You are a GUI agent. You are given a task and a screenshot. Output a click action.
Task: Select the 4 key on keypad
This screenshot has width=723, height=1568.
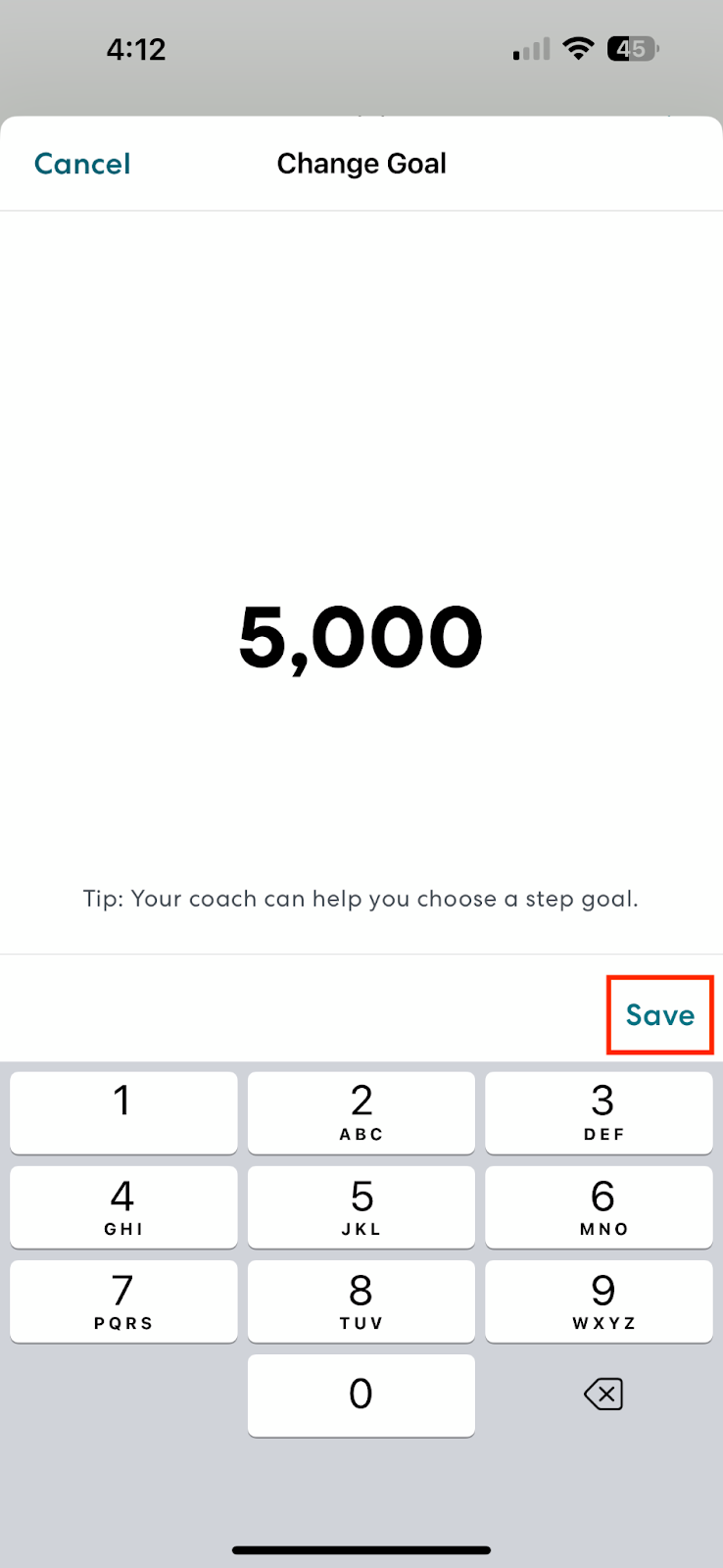click(123, 1206)
